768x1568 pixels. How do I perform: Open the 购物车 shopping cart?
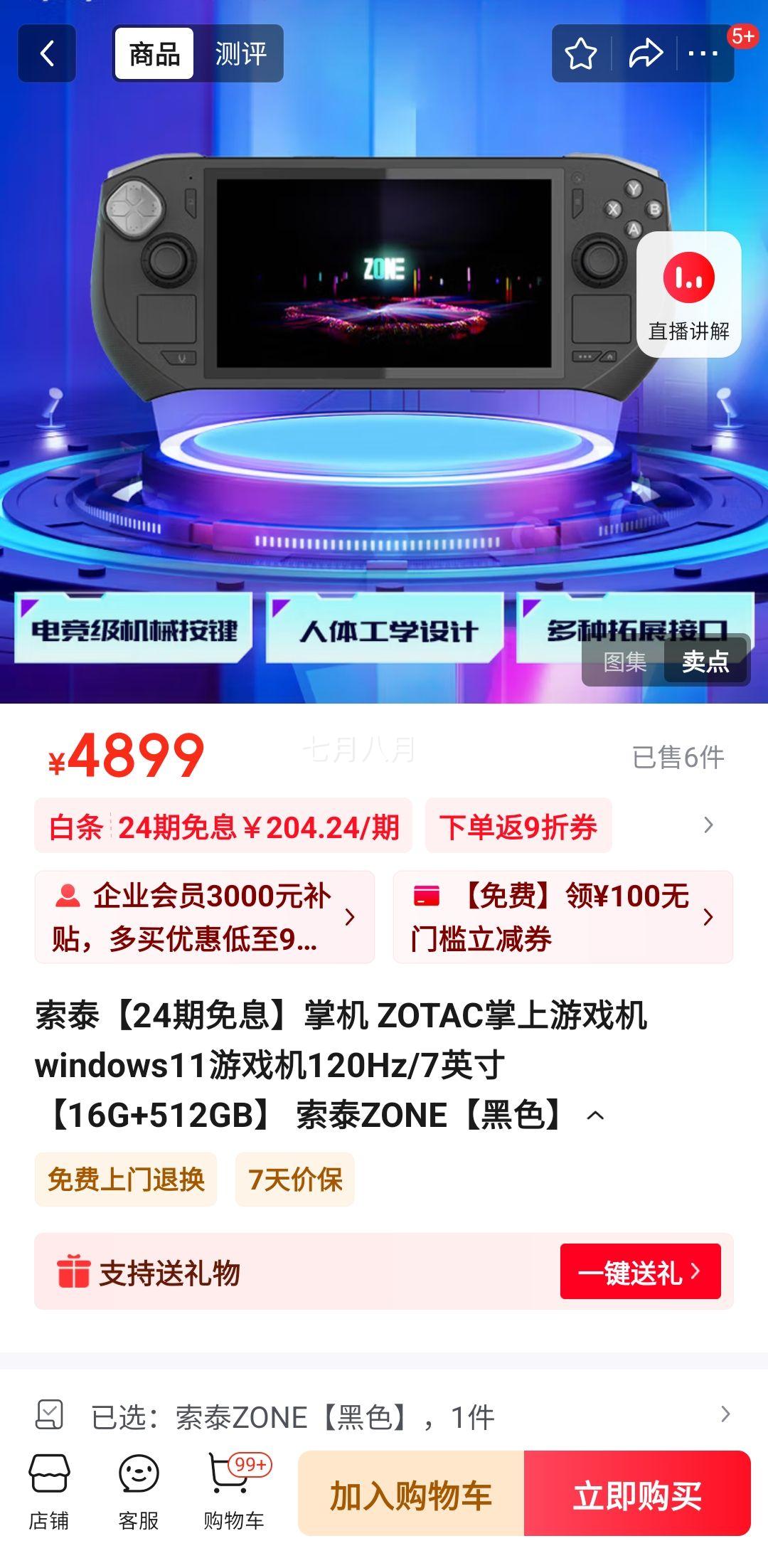click(x=233, y=1491)
